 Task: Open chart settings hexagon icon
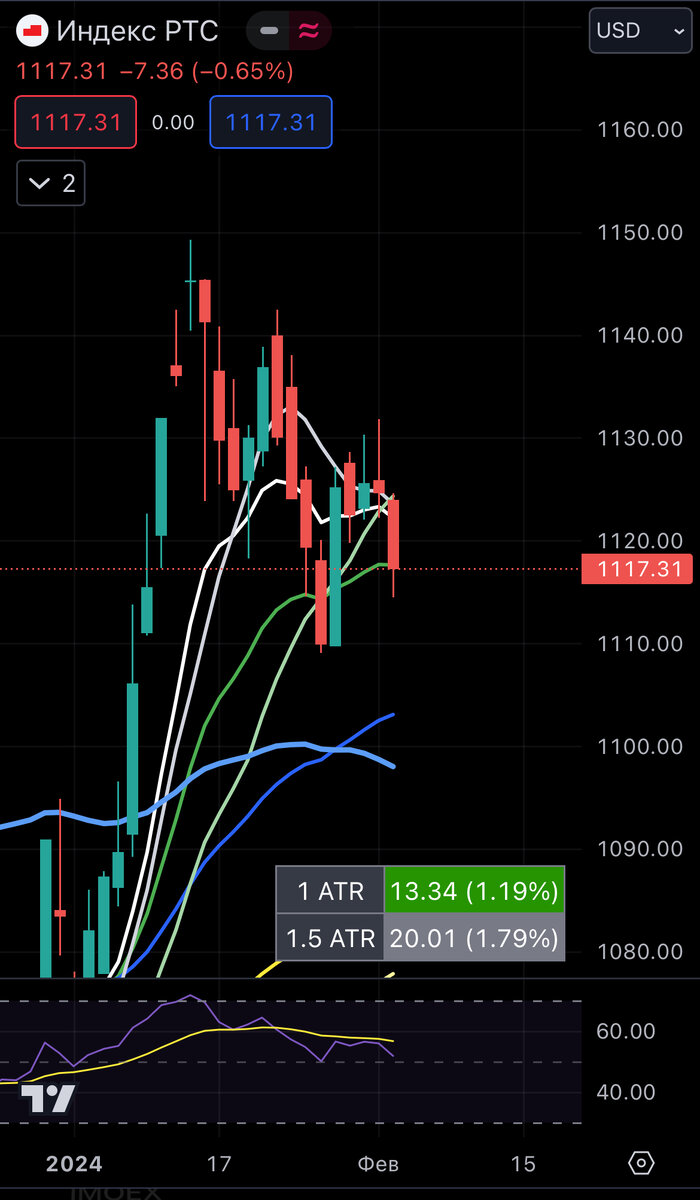641,1164
